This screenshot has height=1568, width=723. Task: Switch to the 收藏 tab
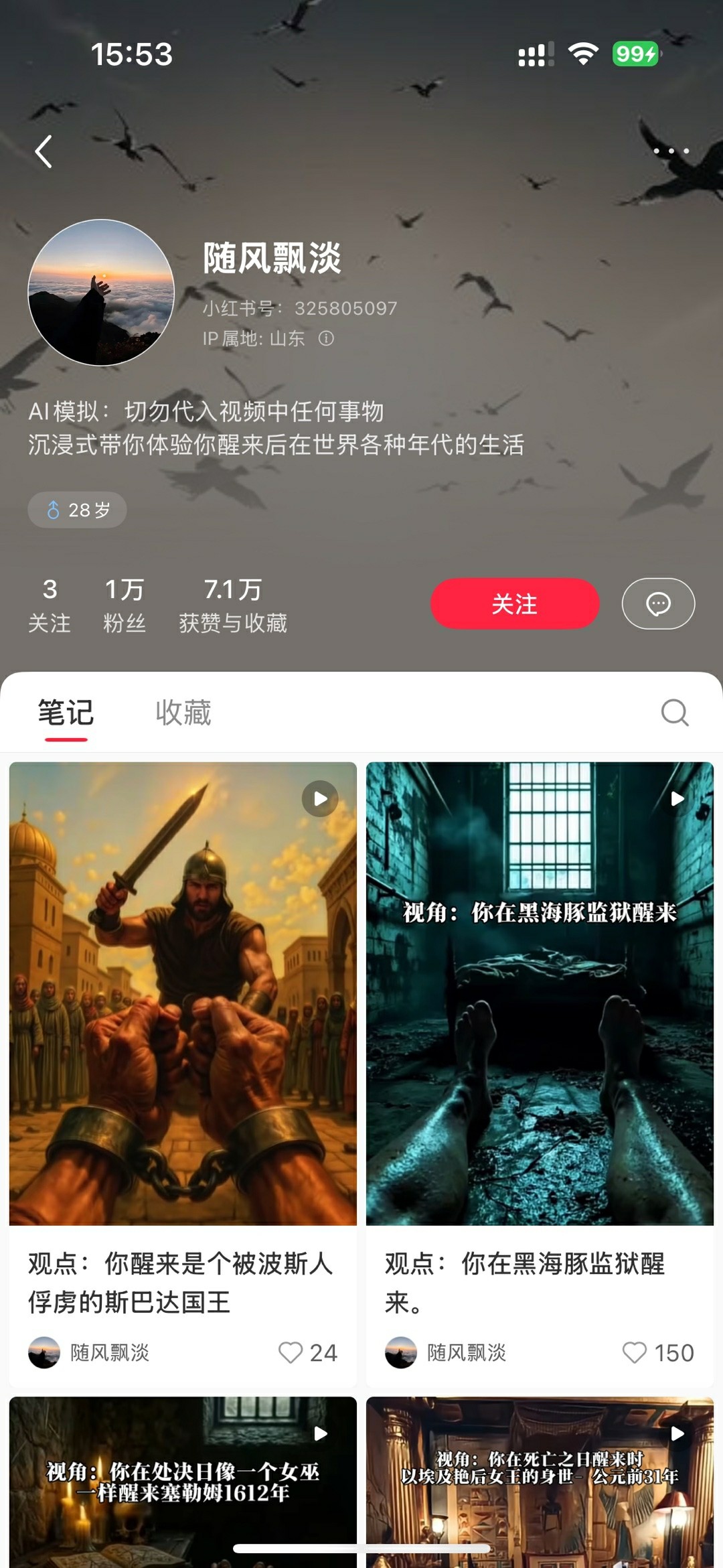click(183, 713)
